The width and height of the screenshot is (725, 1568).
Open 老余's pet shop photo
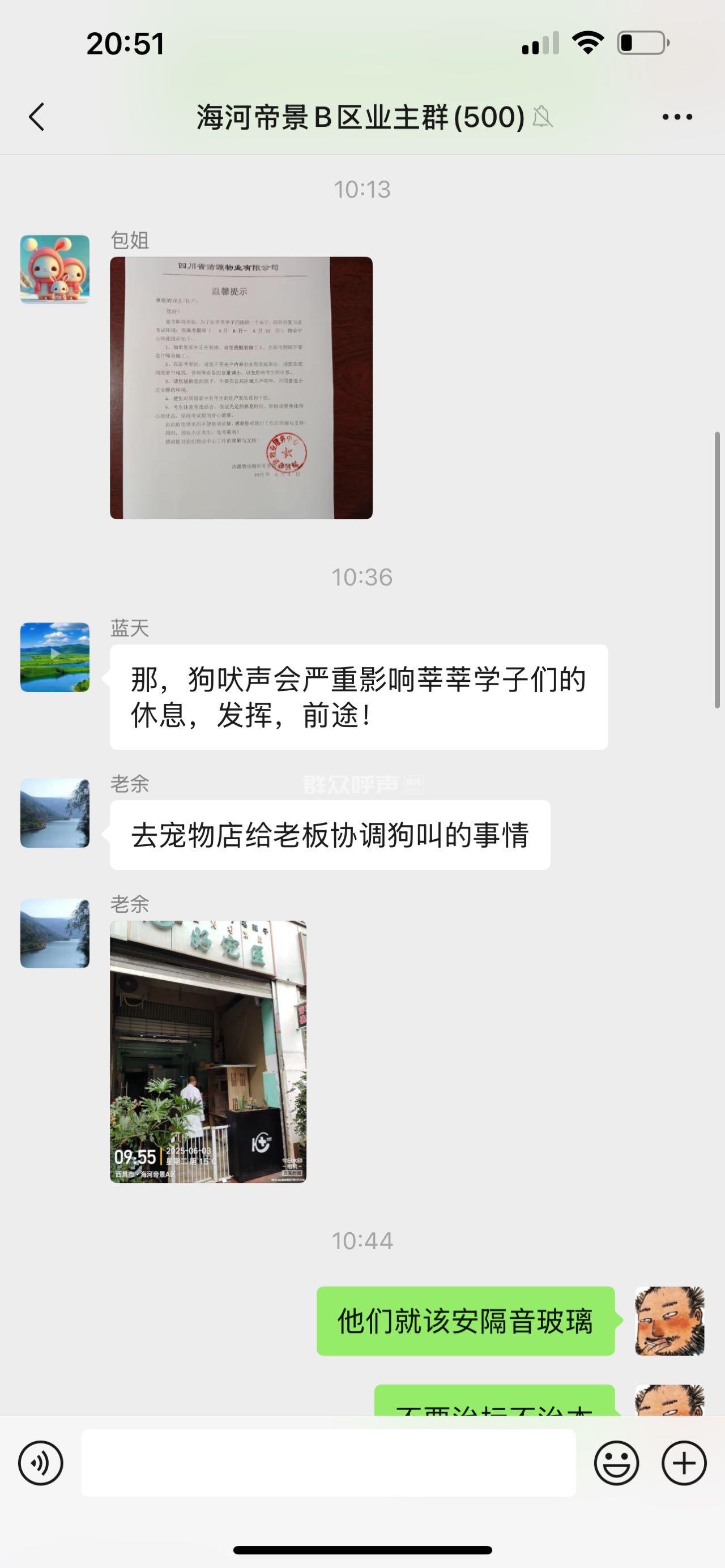click(207, 1051)
